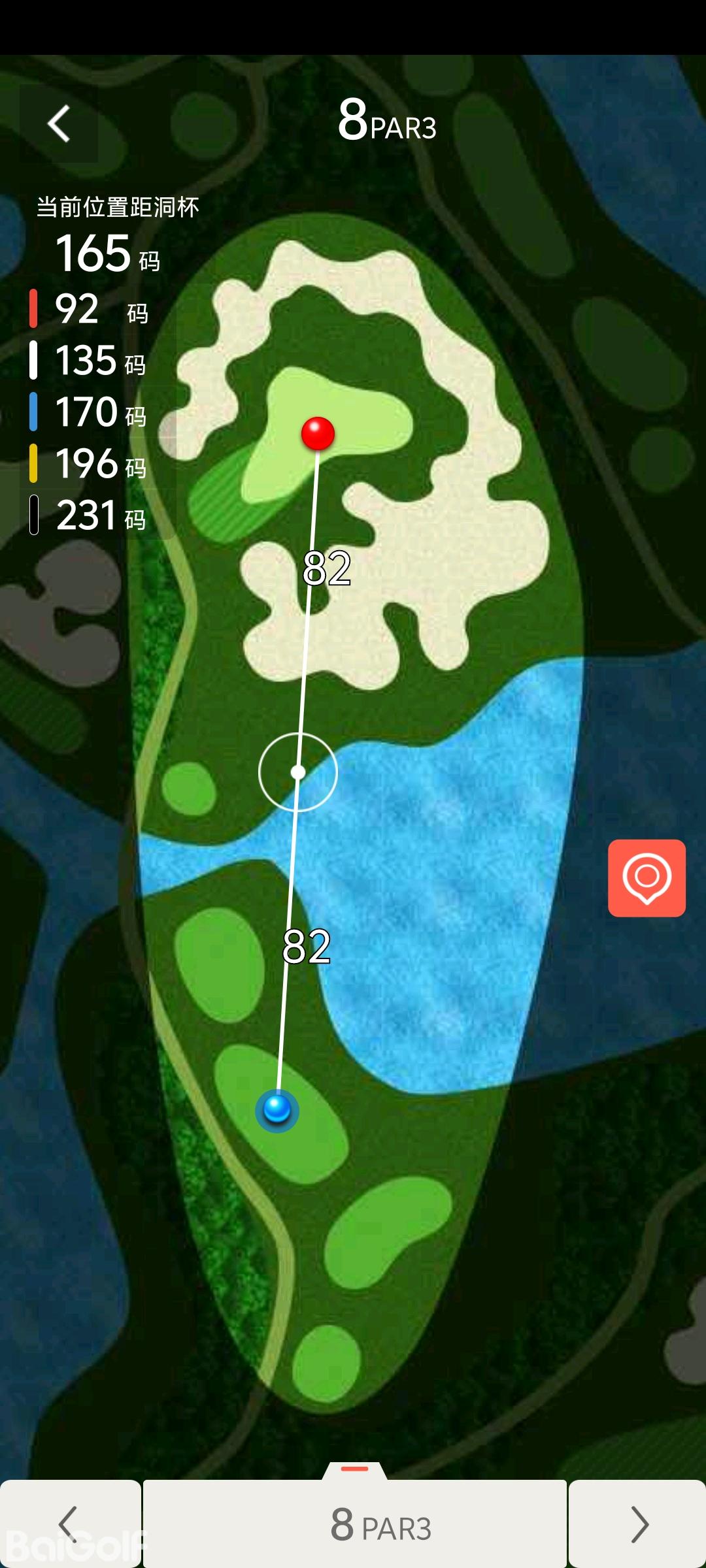706x1568 pixels.
Task: Open the hole 8 PAR3 selector
Action: [355, 1524]
